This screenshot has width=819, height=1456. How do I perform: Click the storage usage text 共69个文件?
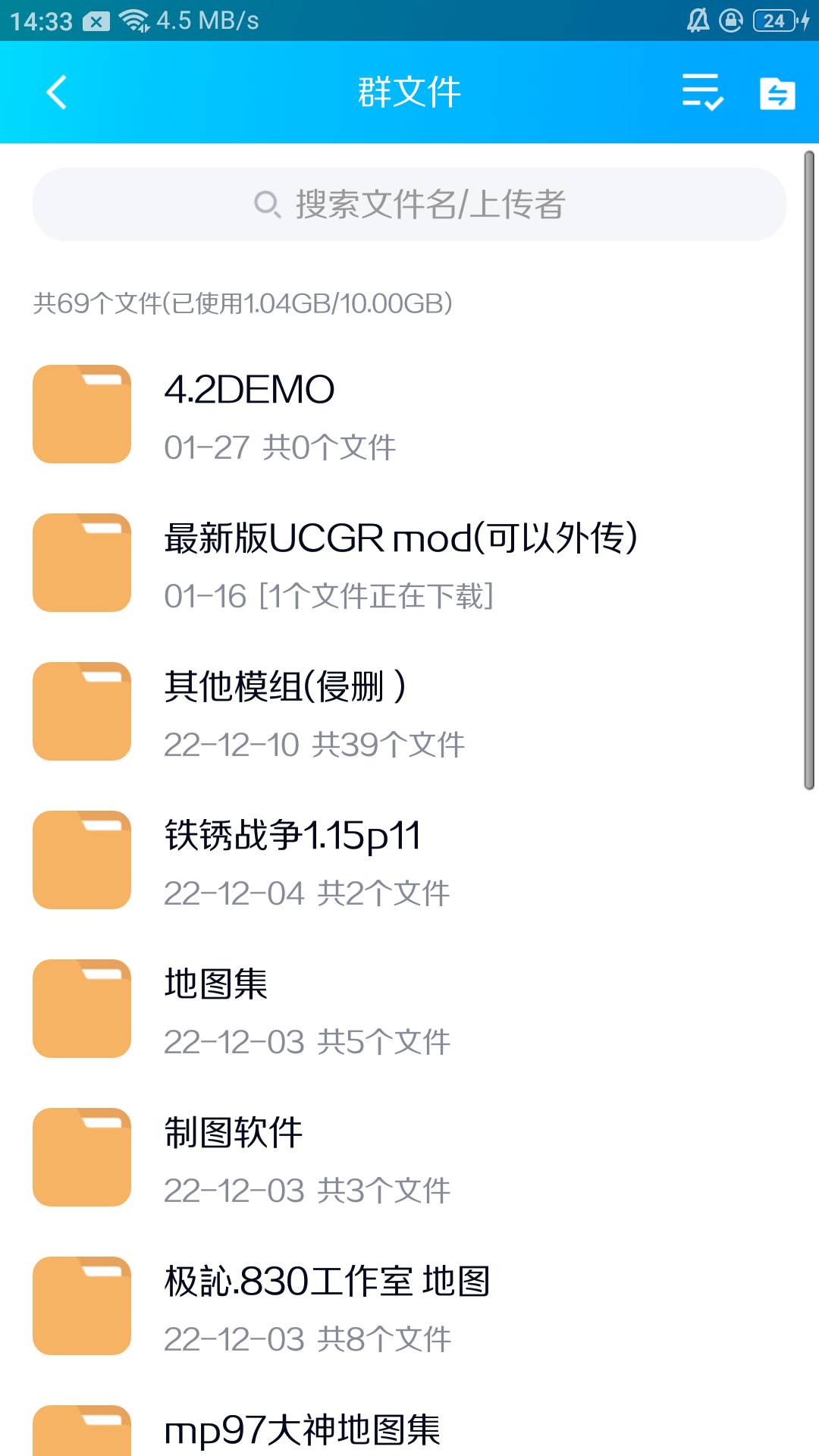coord(241,303)
